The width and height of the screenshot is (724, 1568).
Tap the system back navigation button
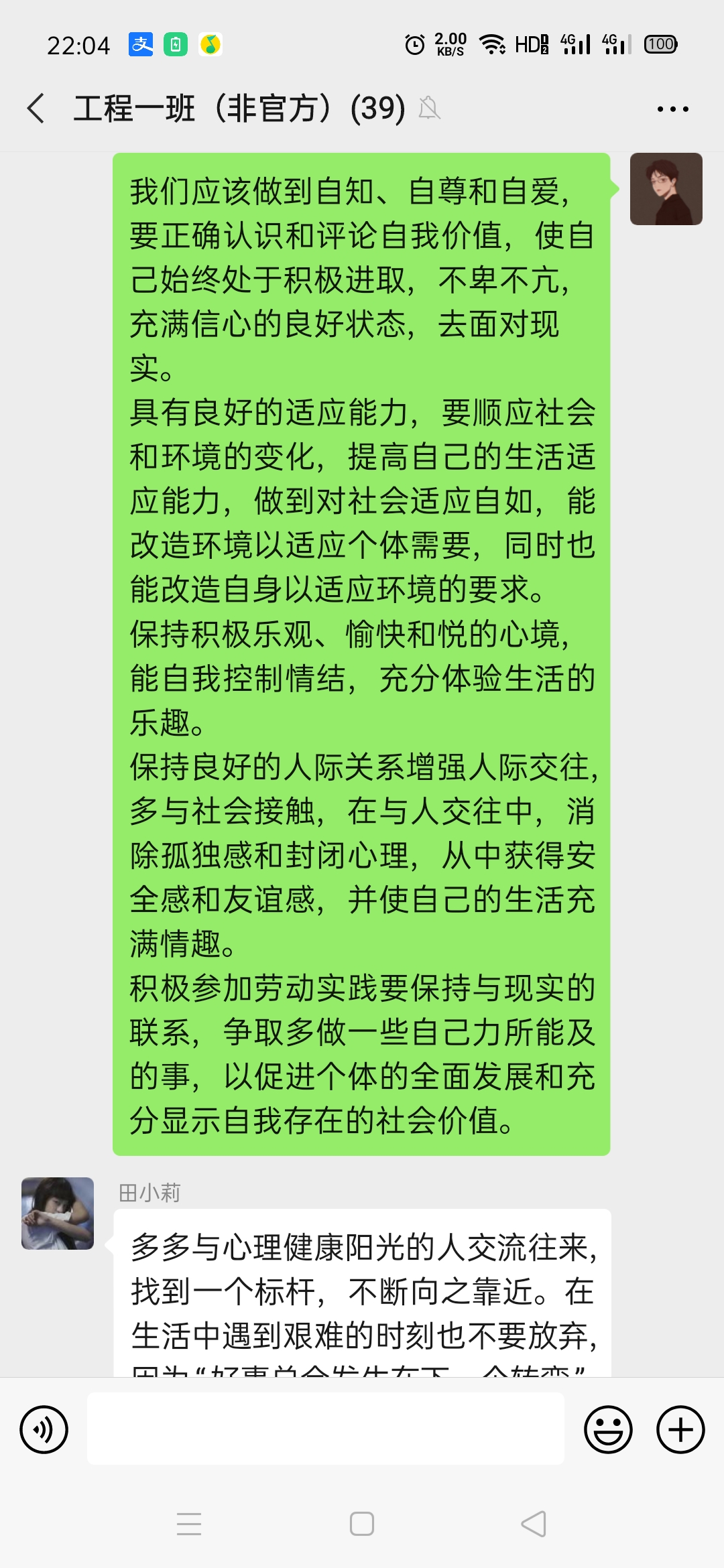534,1524
